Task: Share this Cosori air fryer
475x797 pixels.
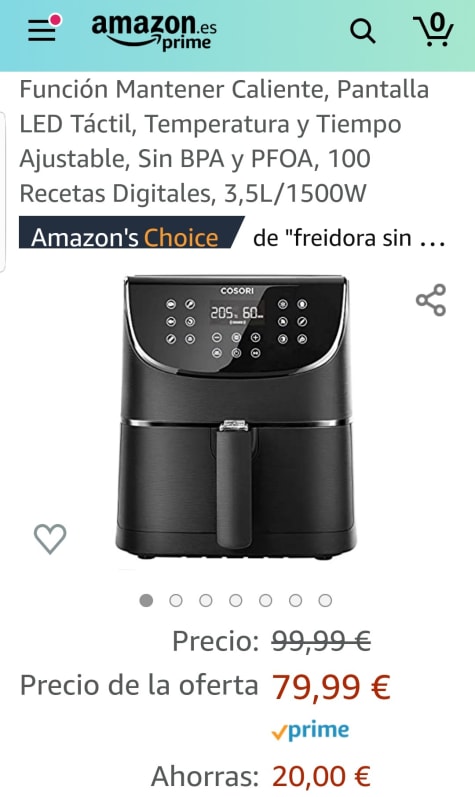Action: [x=431, y=300]
